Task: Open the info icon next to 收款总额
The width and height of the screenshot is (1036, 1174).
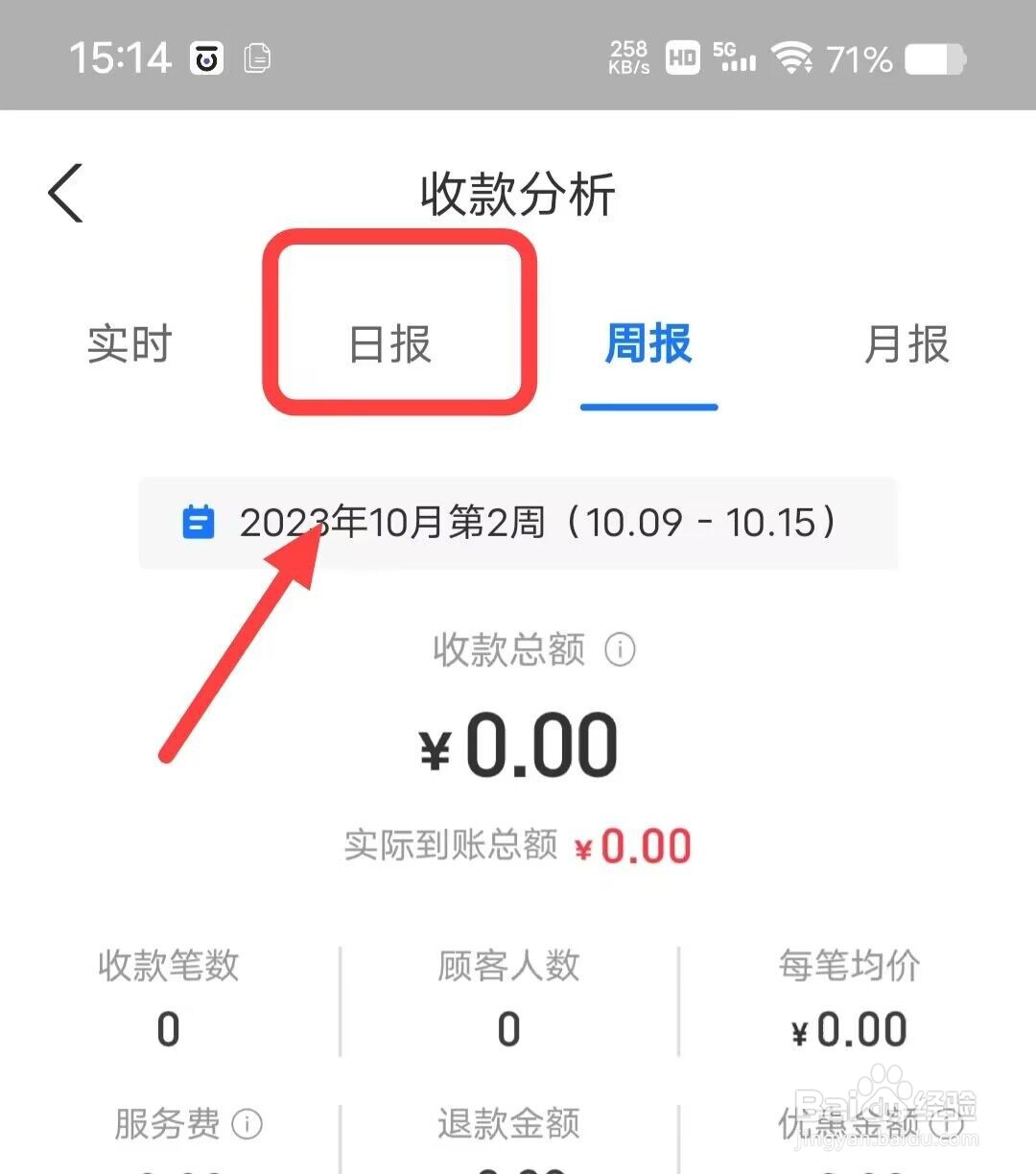Action: tap(622, 649)
